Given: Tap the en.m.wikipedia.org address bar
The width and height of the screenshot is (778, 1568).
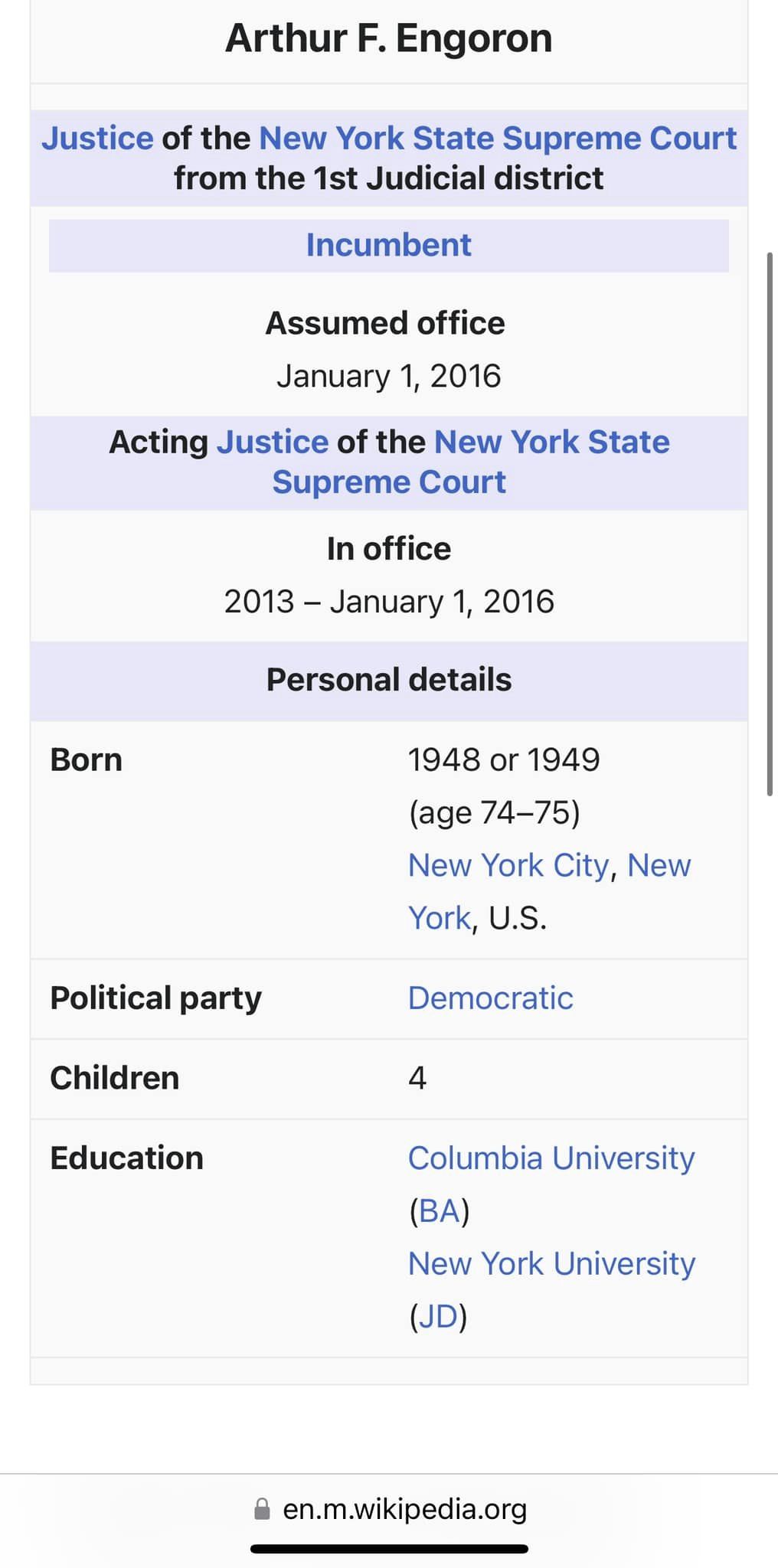Looking at the screenshot, I should click(389, 1509).
